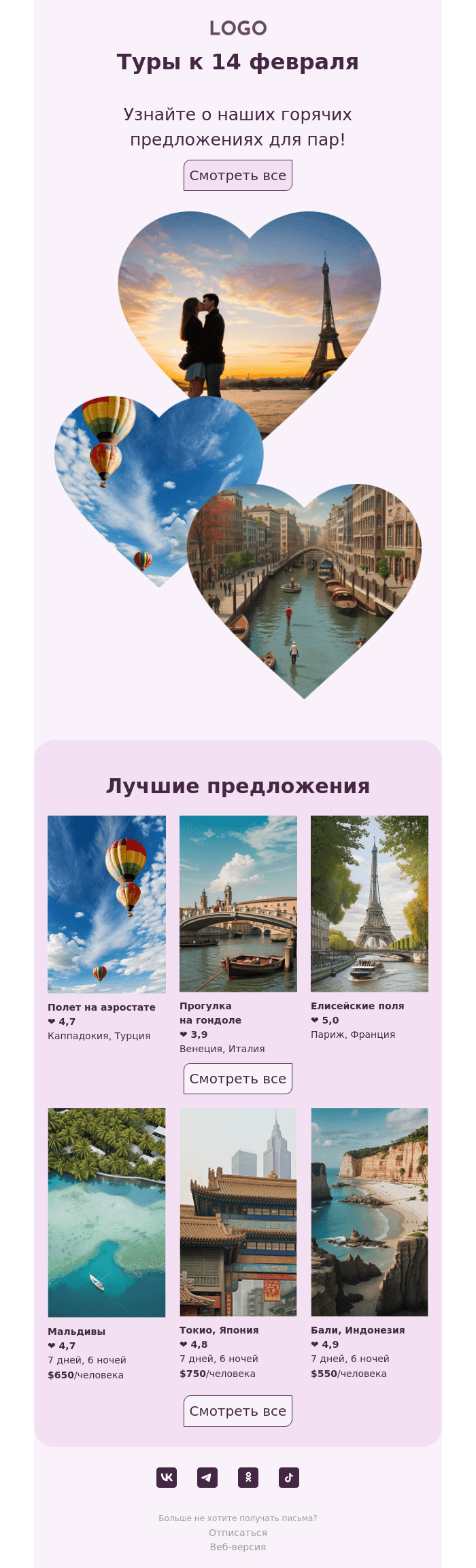Open the Telegram channel icon
The height and width of the screenshot is (1568, 476).
point(207,1478)
